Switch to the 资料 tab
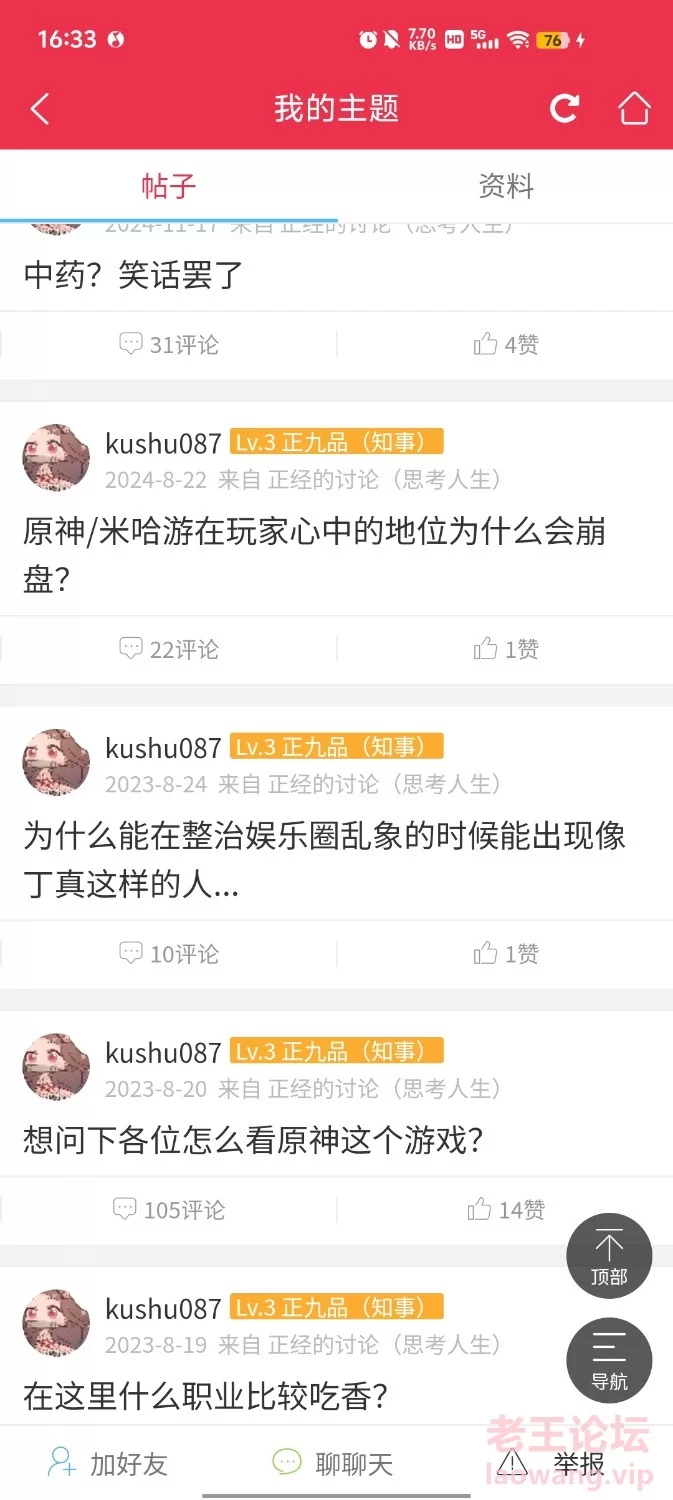The height and width of the screenshot is (1500, 673). [506, 186]
